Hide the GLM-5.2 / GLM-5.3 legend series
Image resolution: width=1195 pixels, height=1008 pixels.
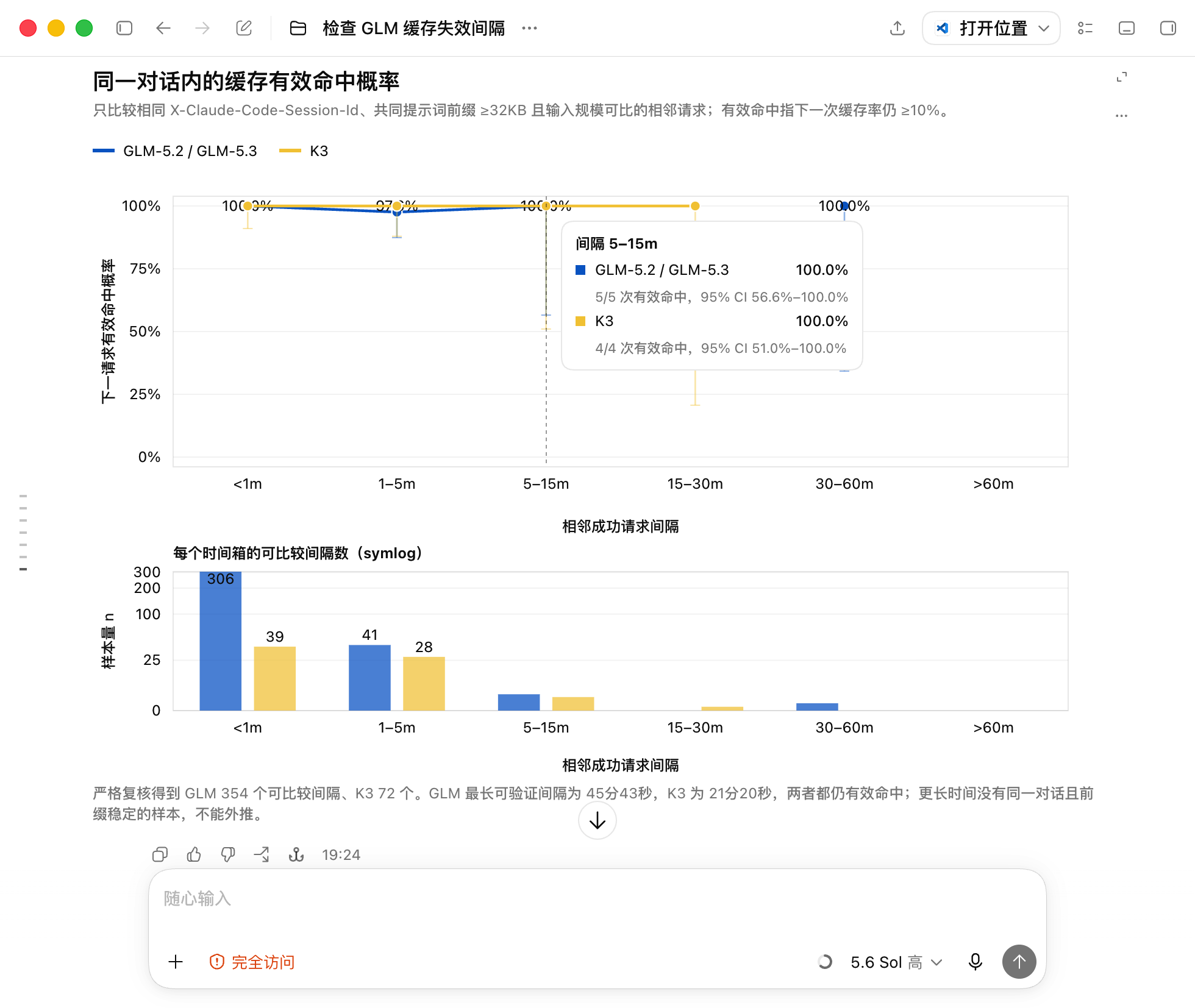(175, 151)
